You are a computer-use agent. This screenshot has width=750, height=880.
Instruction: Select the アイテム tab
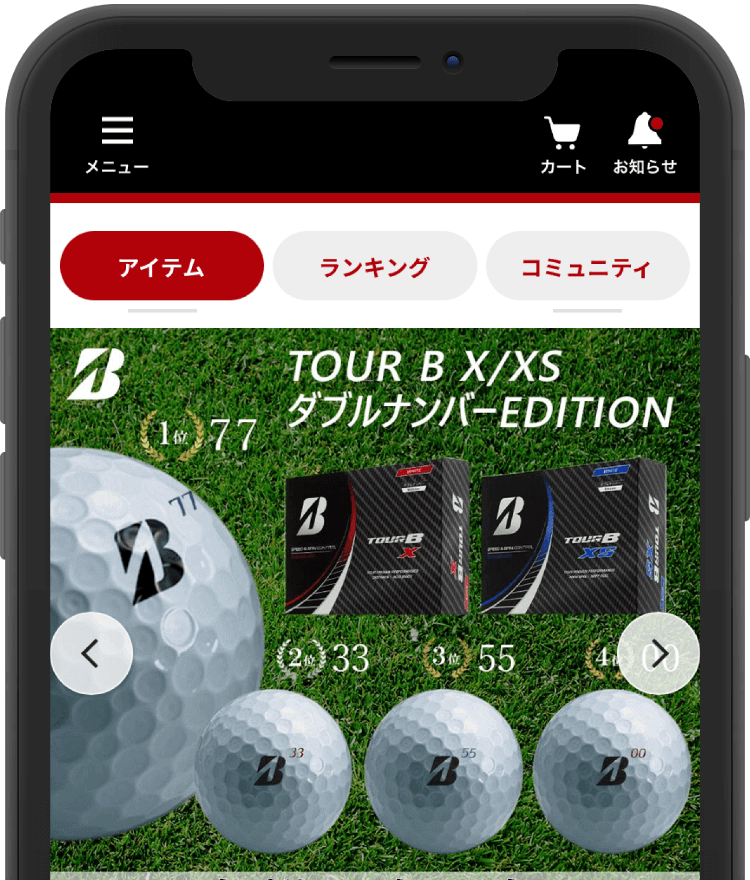tap(162, 266)
